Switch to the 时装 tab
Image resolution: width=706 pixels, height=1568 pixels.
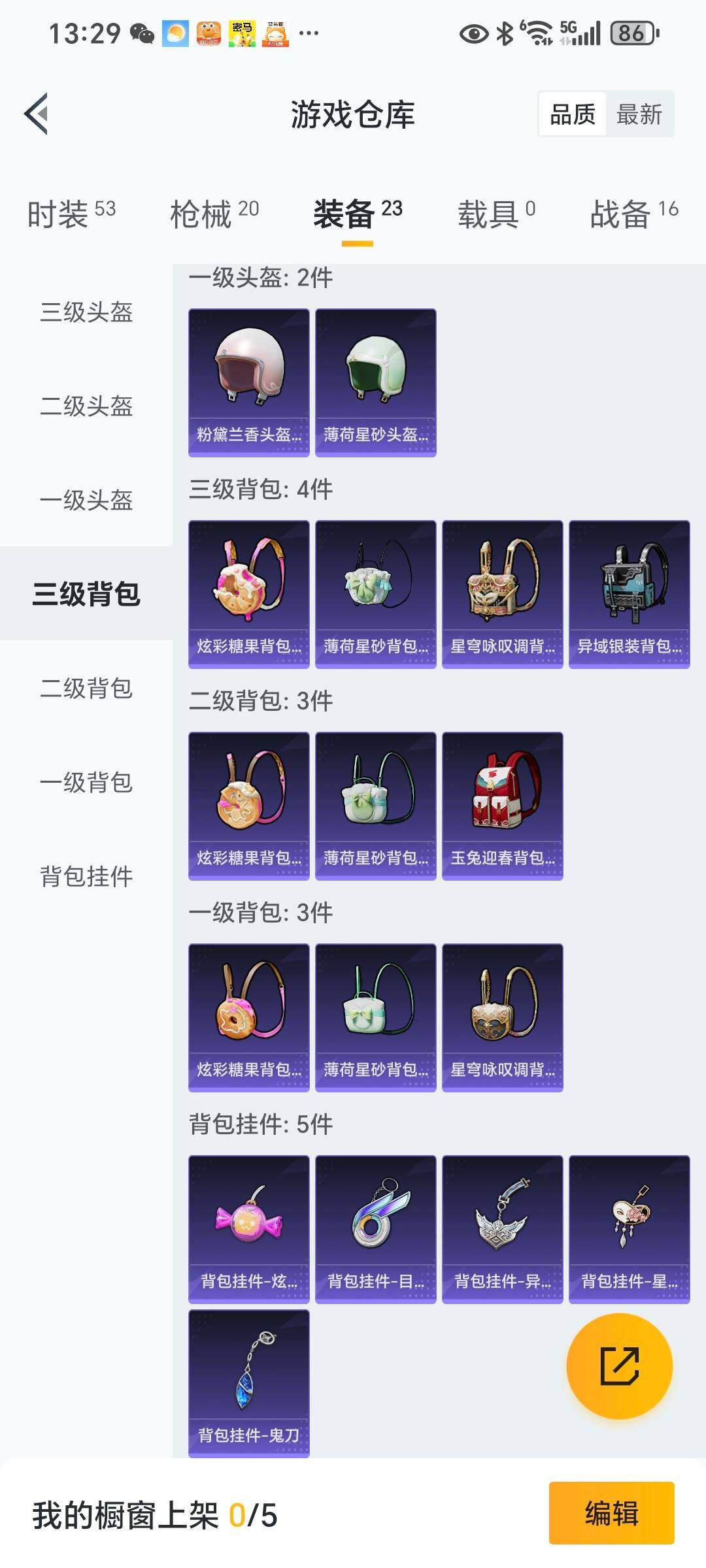click(71, 213)
